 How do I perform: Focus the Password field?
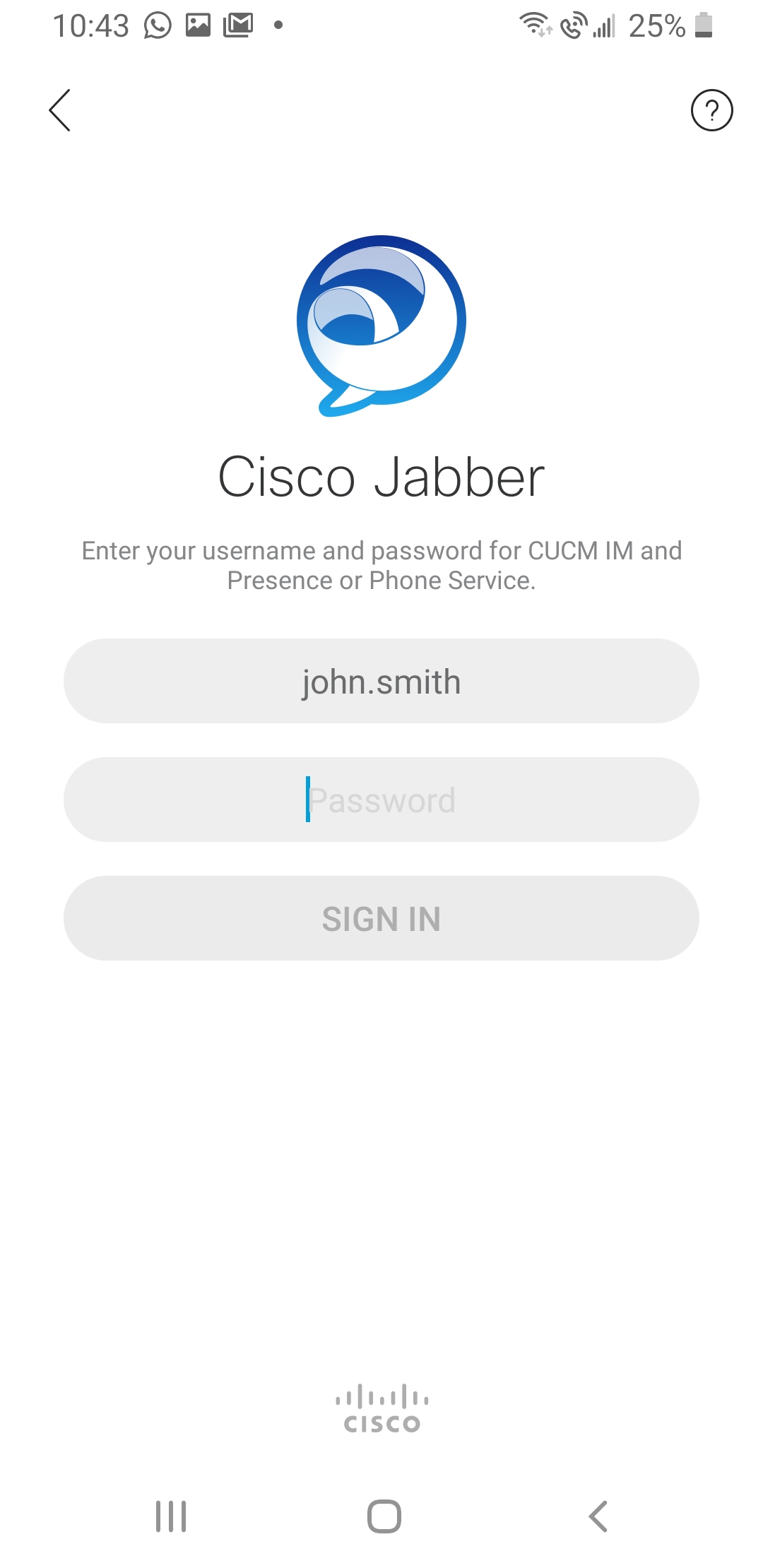pos(381,800)
